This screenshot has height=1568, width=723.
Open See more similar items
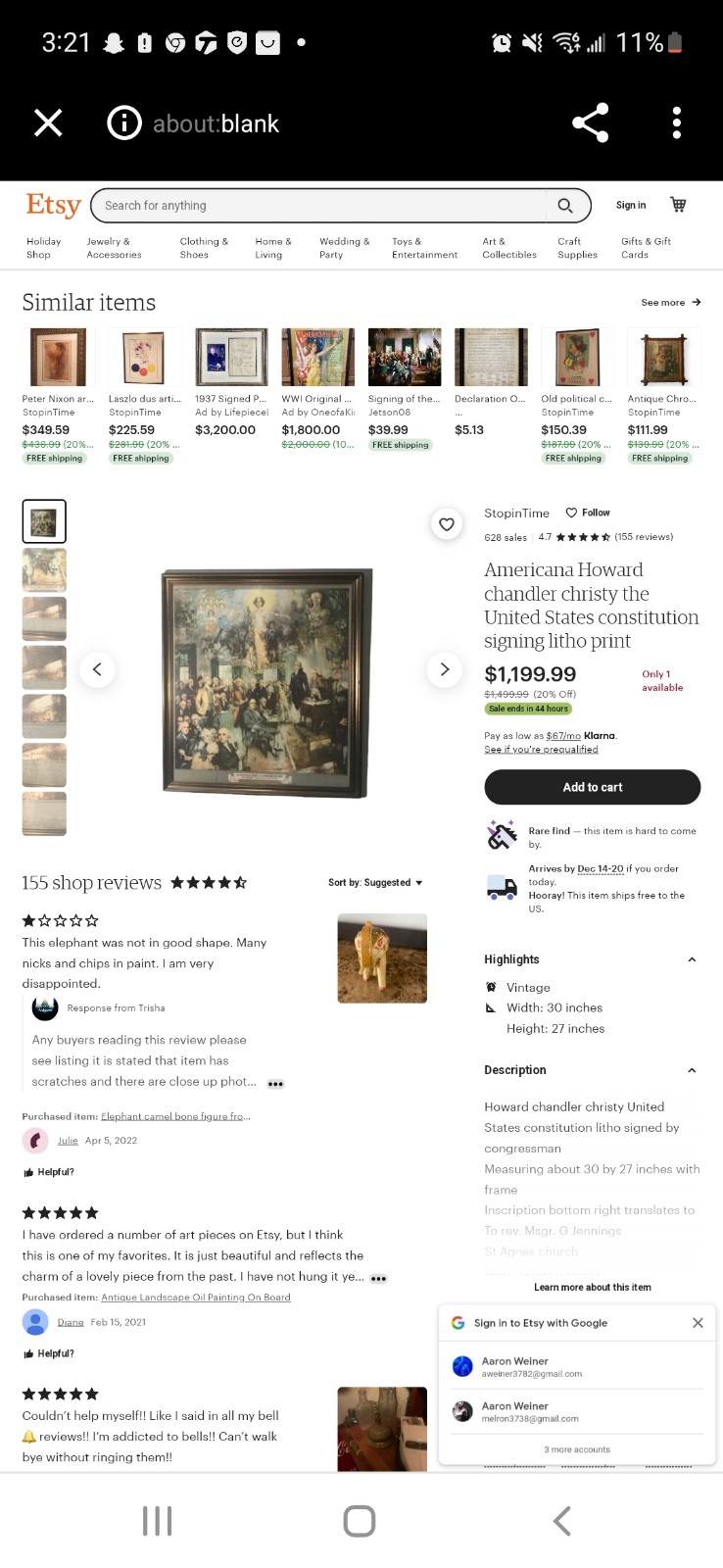(x=671, y=302)
